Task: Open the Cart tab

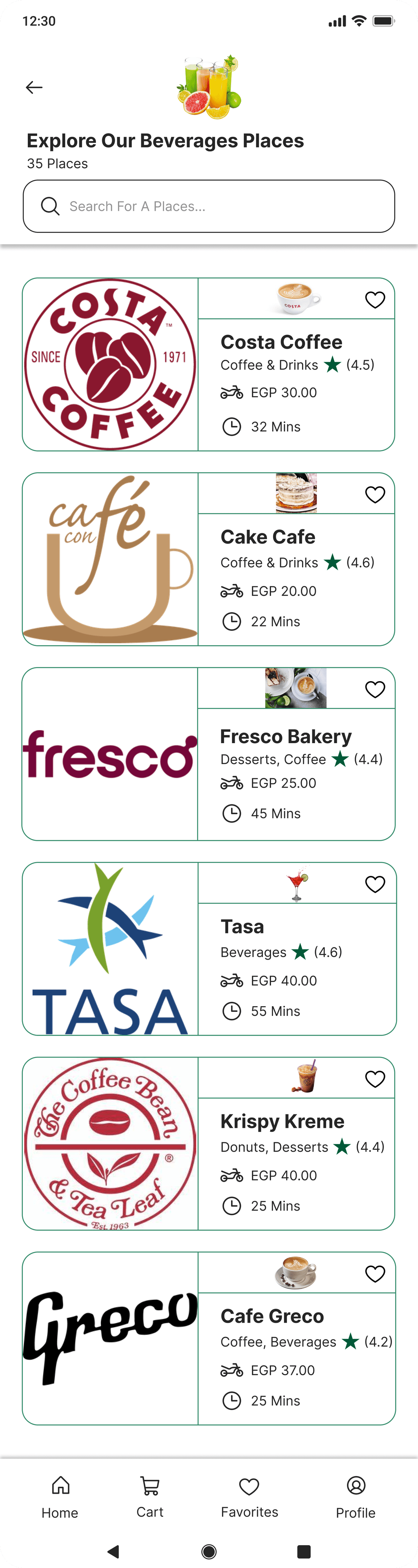Action: [x=150, y=1498]
